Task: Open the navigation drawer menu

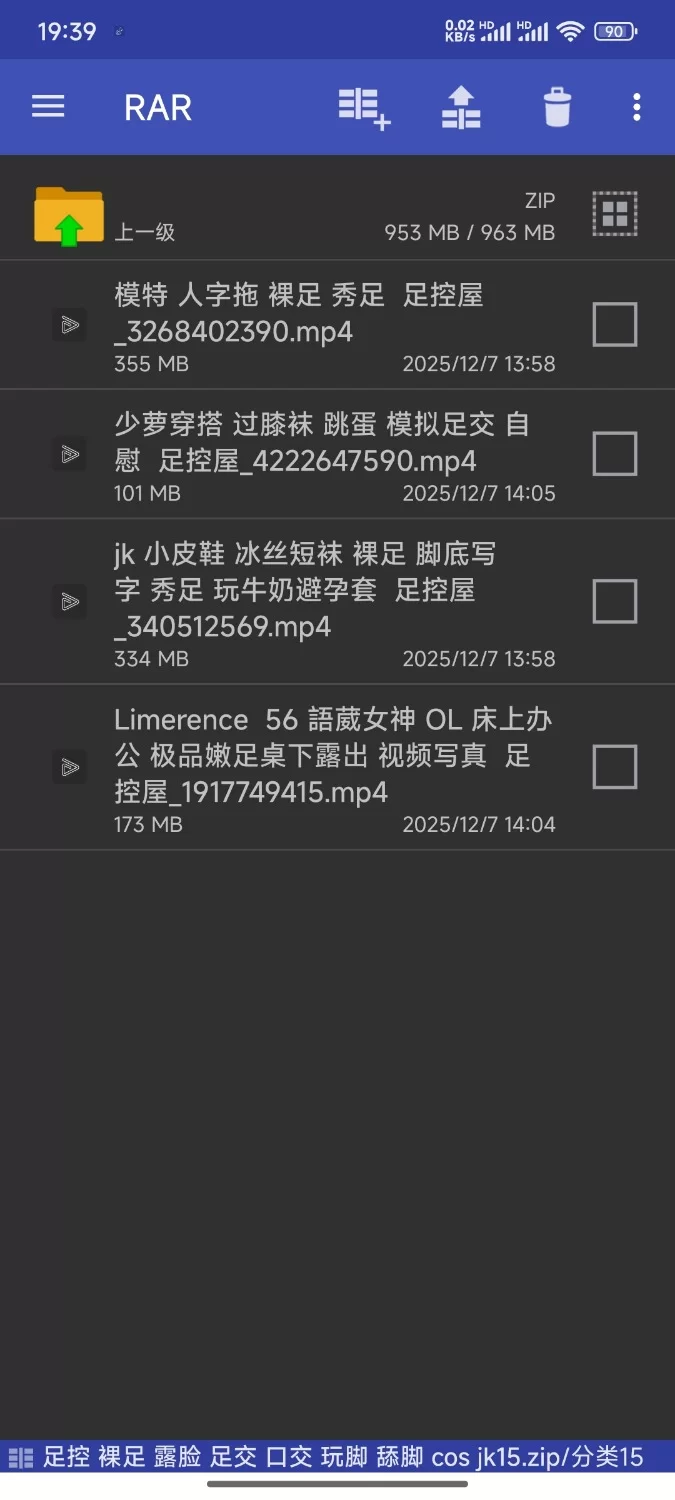Action: [48, 107]
